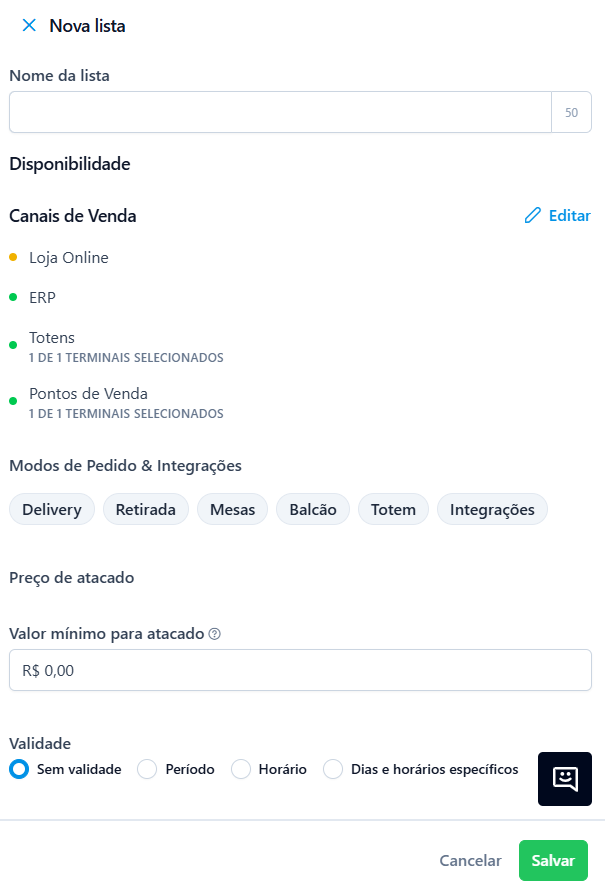Save the new list with Salvar
This screenshot has width=605, height=885.
(x=553, y=860)
